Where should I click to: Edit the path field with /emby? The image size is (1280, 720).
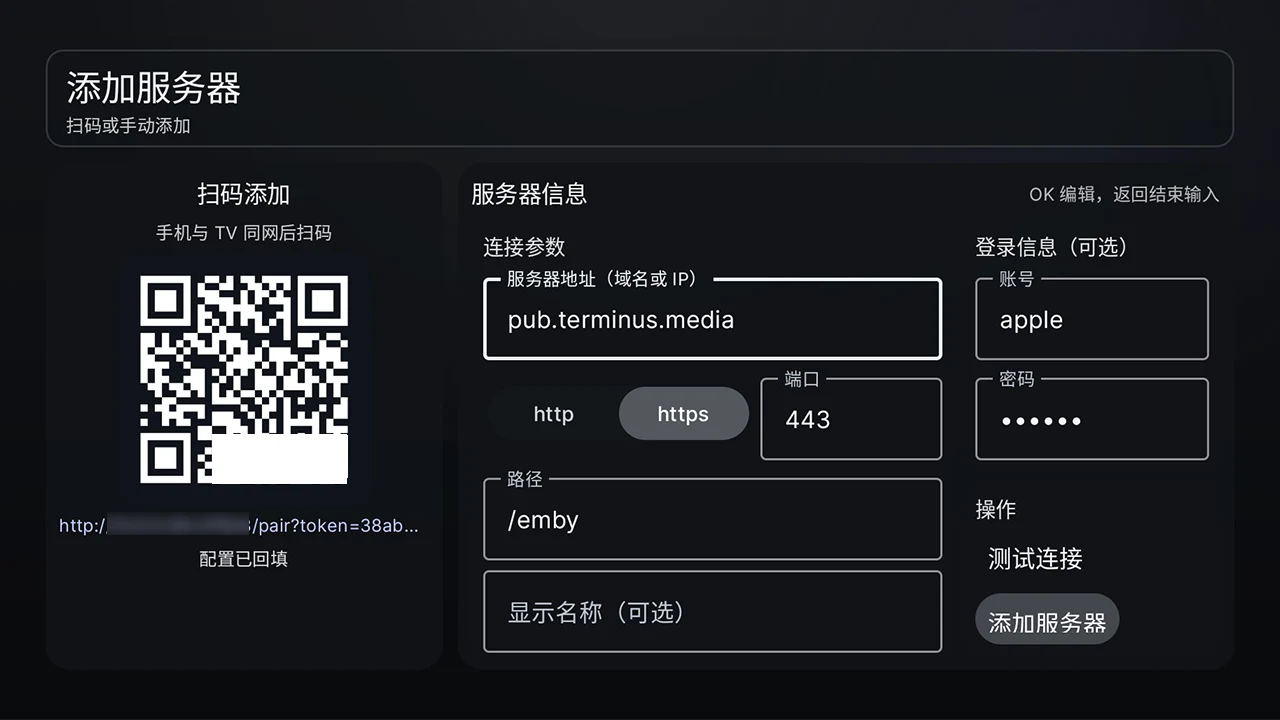712,520
